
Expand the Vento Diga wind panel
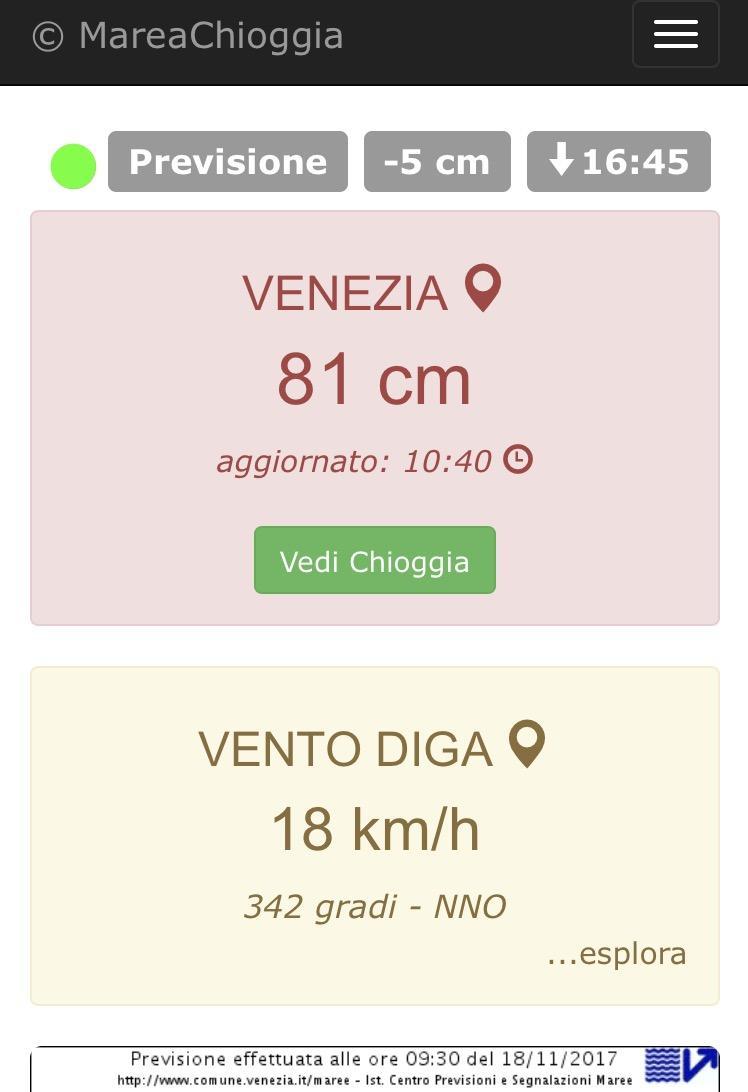point(374,835)
